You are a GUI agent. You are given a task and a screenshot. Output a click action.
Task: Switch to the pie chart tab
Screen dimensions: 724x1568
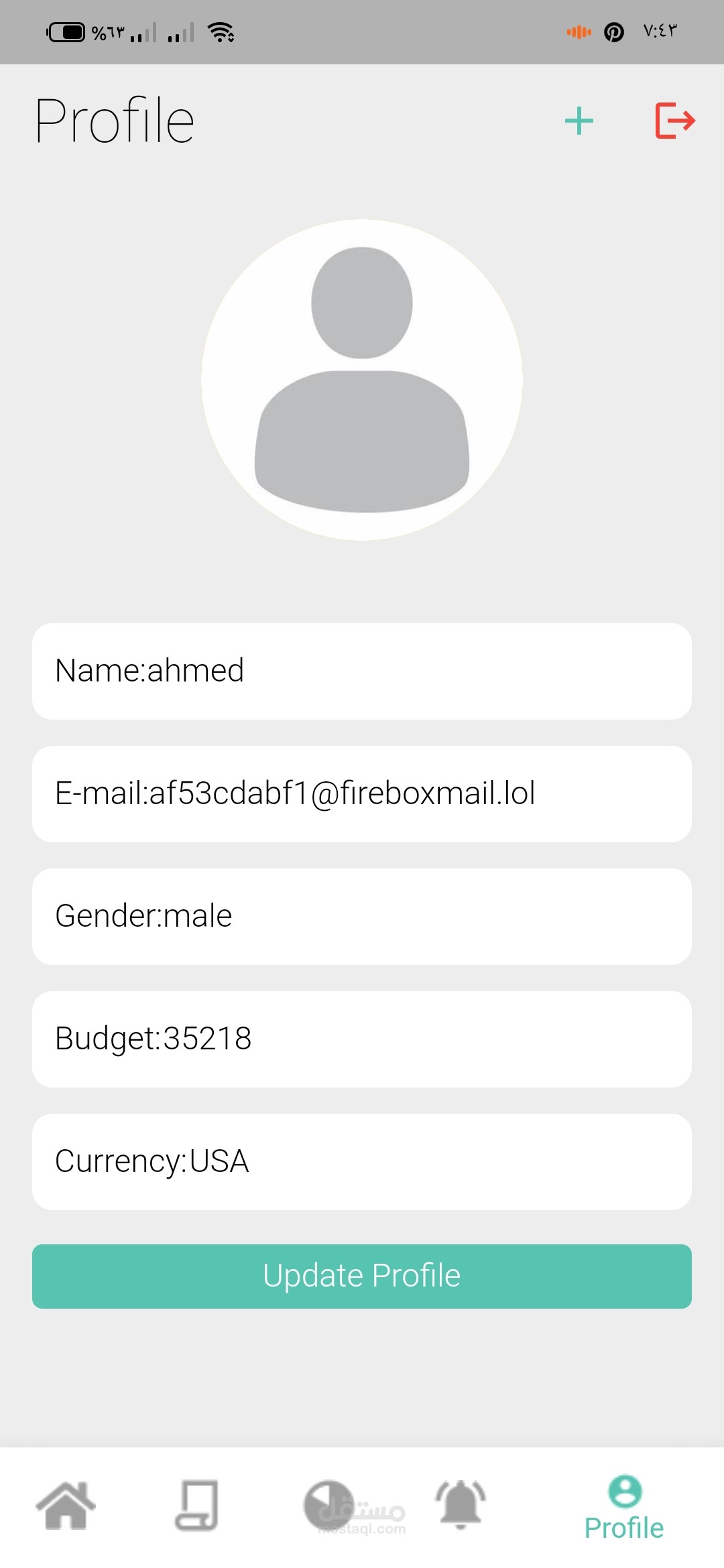click(x=328, y=1505)
